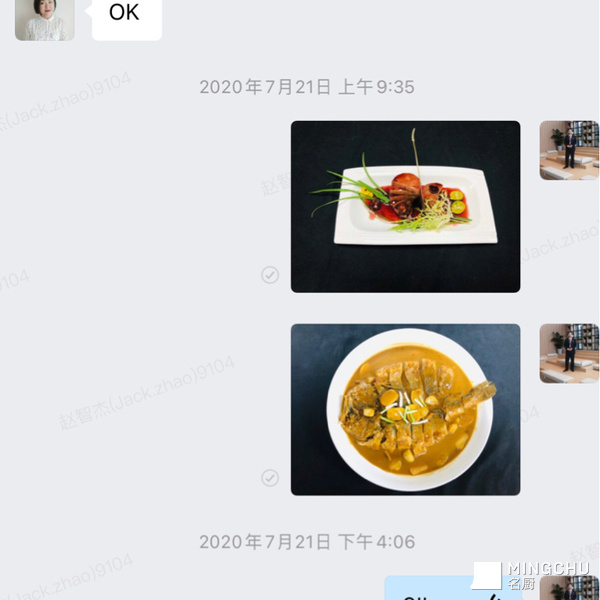Open the yellow fish curry photo message
The image size is (600, 600).
click(x=405, y=409)
